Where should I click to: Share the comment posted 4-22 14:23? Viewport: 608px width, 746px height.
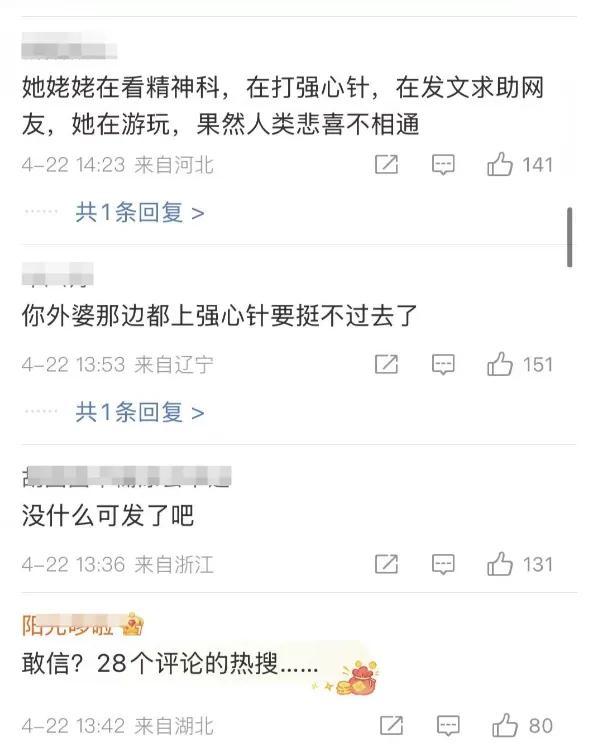tap(386, 165)
